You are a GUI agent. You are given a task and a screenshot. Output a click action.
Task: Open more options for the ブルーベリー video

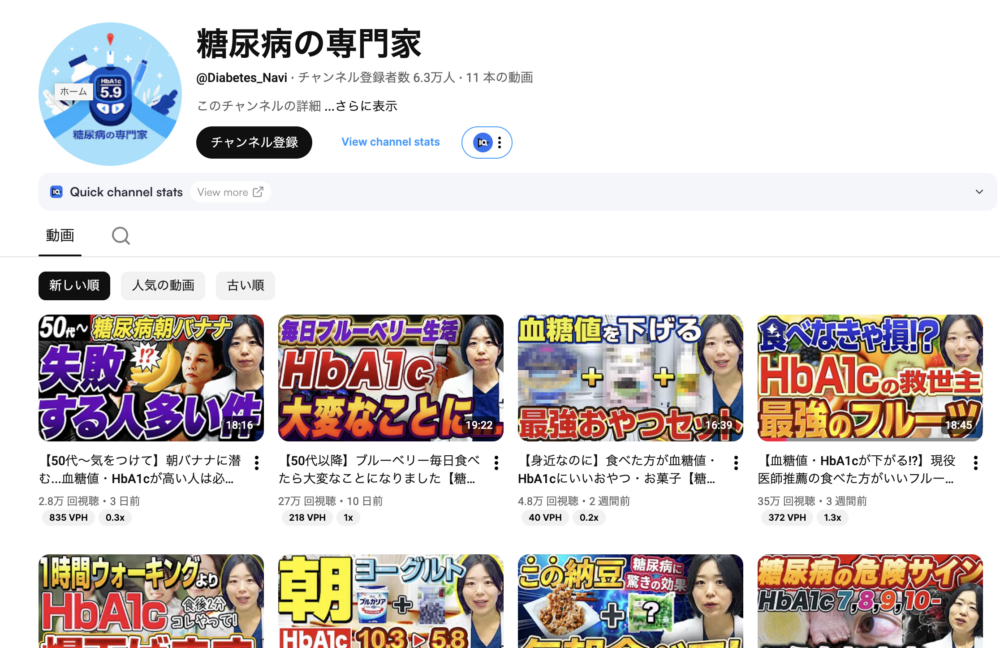[496, 463]
